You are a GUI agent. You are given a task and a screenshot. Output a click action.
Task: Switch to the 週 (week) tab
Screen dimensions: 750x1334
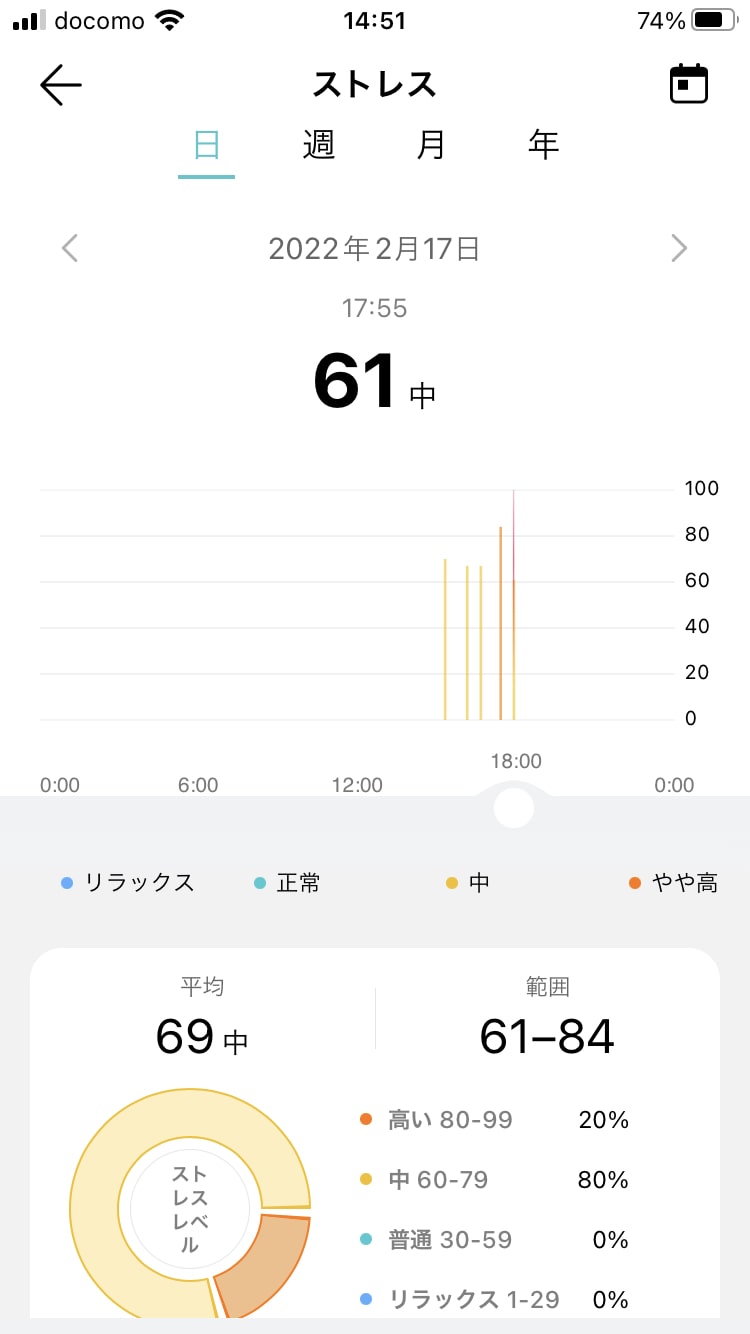[319, 146]
